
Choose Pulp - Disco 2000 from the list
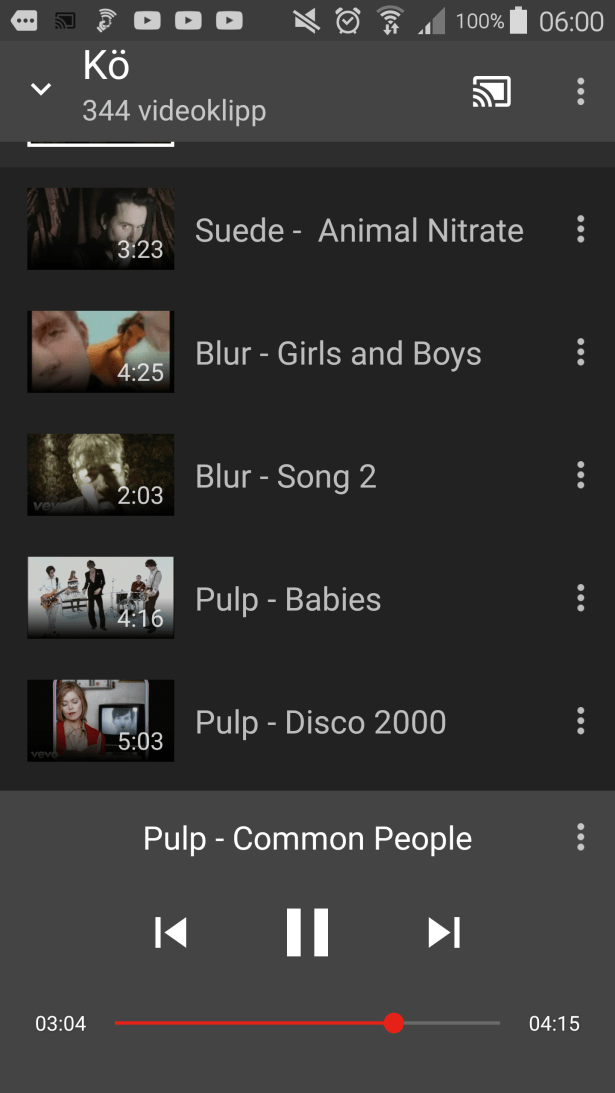coord(320,722)
